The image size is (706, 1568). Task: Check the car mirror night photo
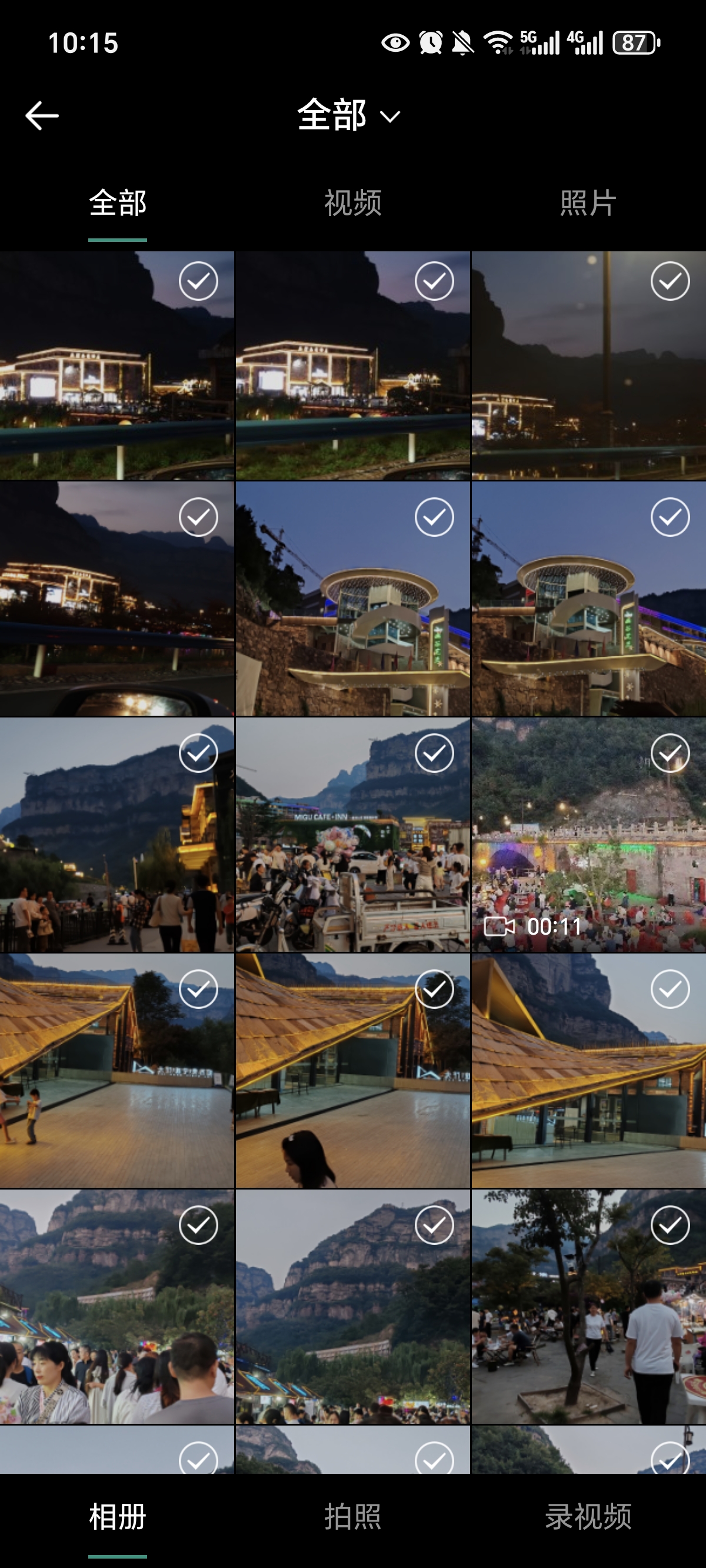pos(198,517)
